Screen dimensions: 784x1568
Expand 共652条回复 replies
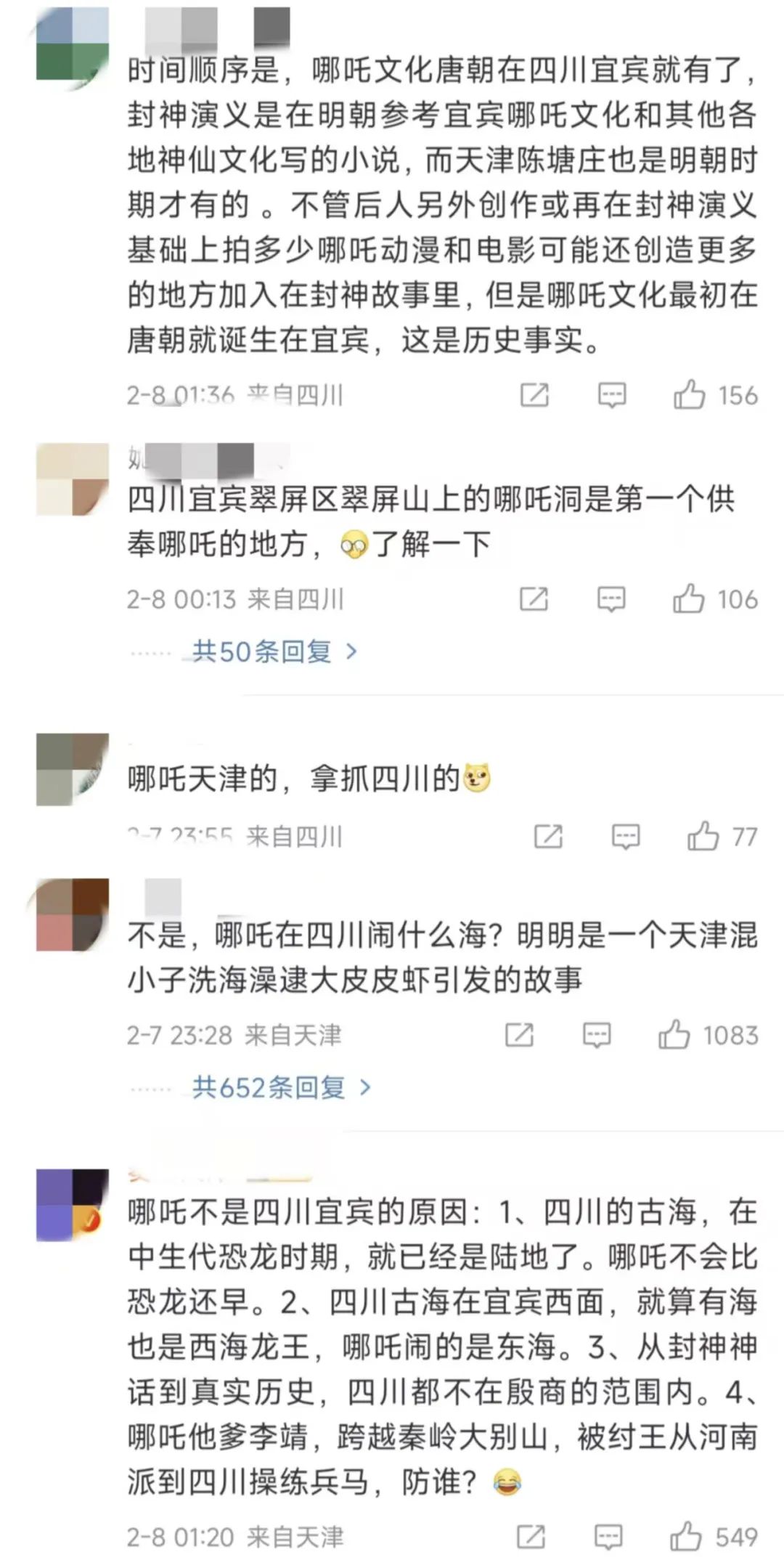(282, 1087)
